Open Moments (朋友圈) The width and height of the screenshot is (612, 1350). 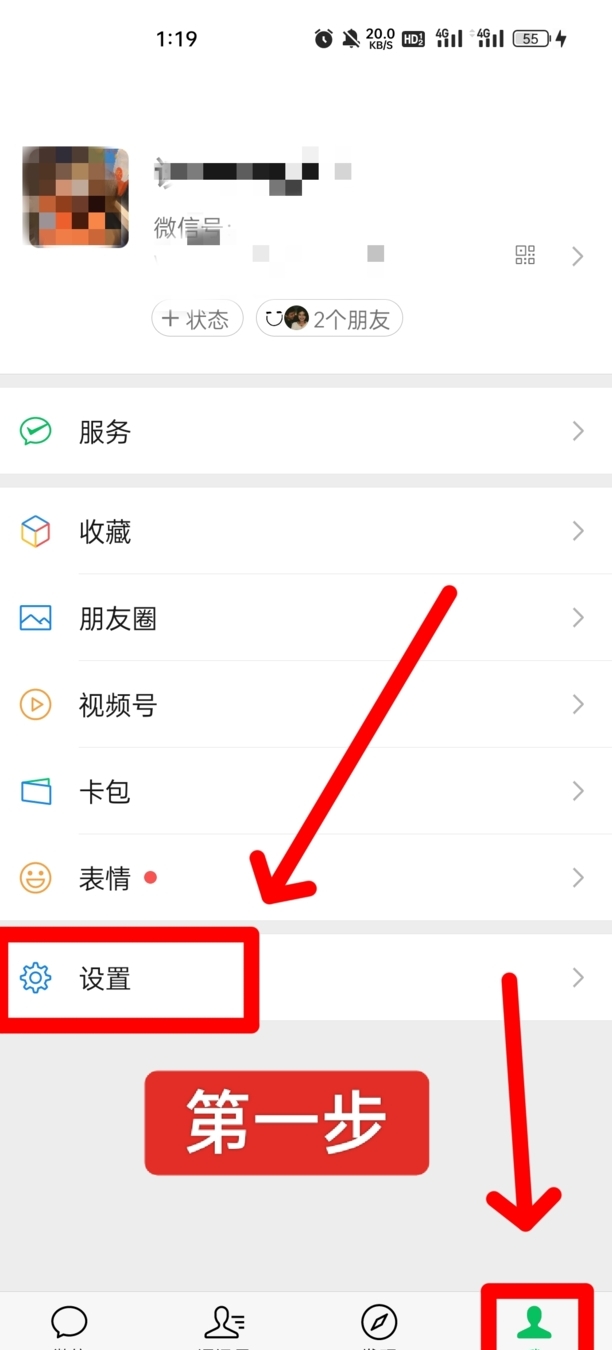coord(306,618)
